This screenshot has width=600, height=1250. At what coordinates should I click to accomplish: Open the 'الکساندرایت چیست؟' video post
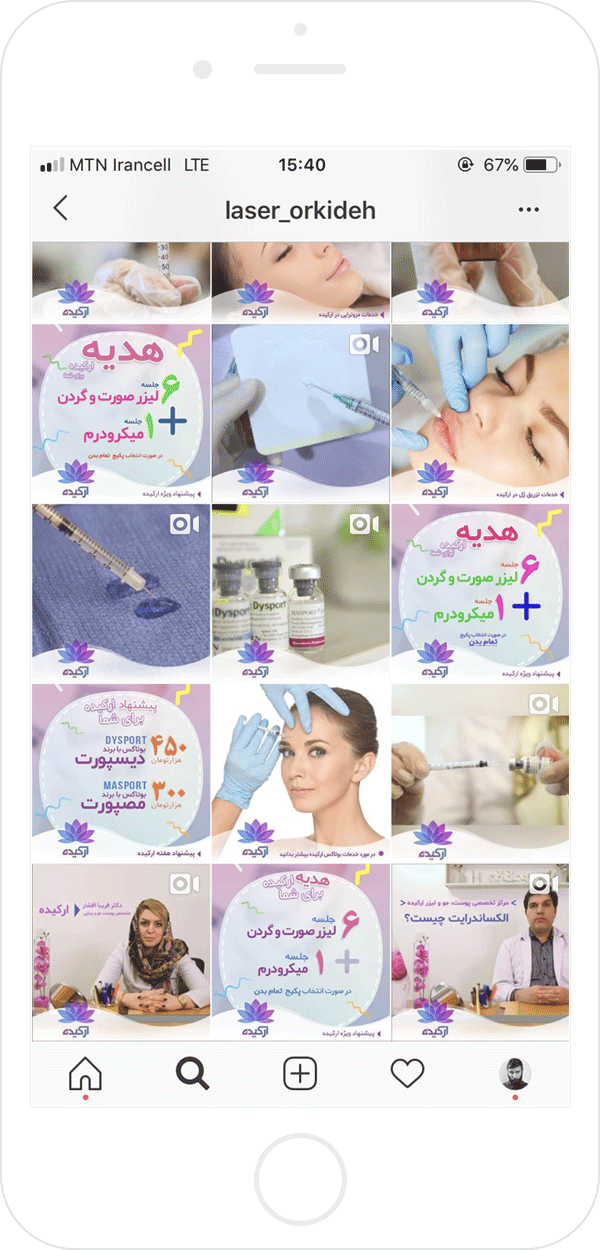[480, 952]
